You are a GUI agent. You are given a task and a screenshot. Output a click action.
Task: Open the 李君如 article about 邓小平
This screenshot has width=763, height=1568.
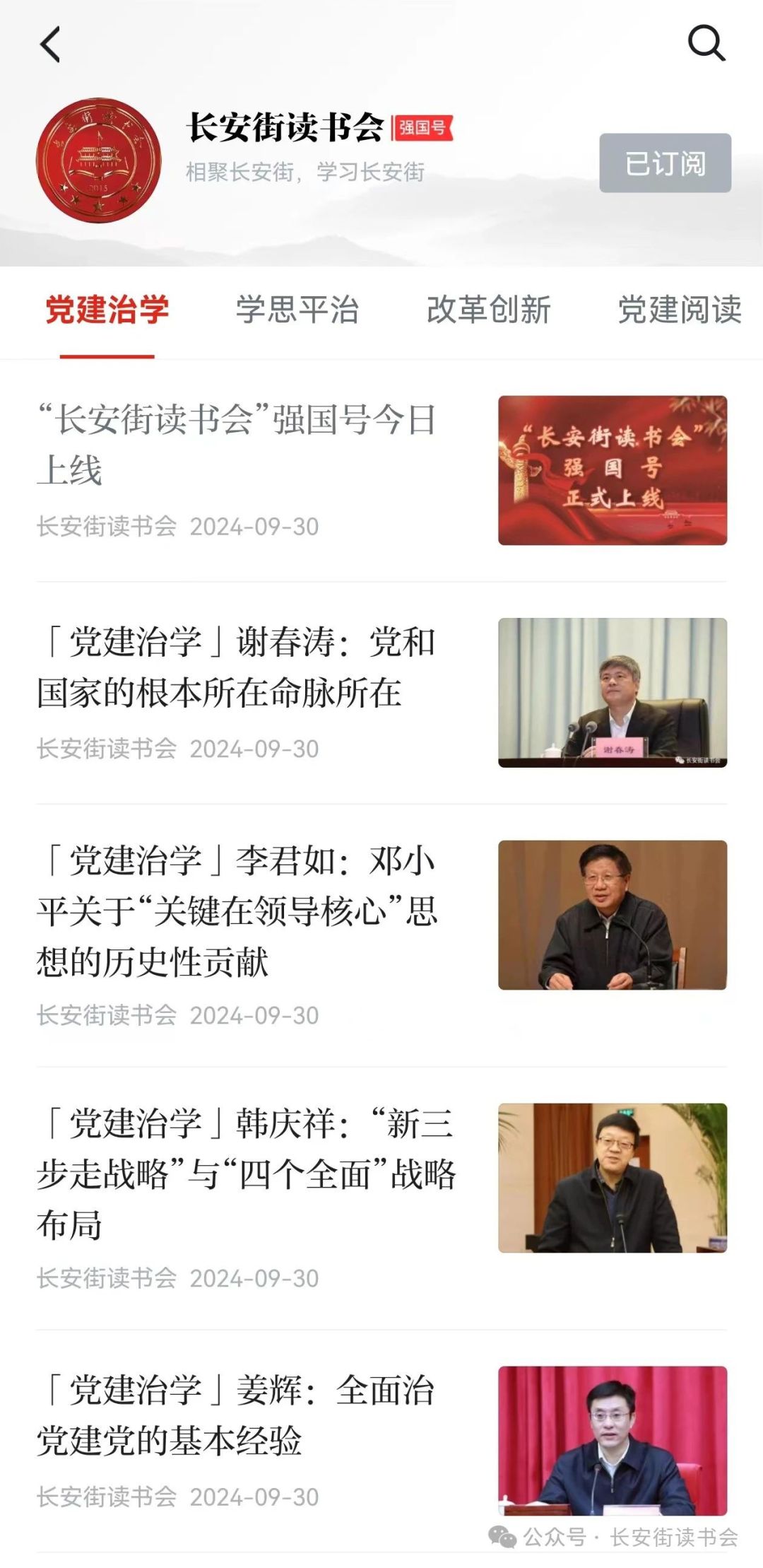click(237, 911)
